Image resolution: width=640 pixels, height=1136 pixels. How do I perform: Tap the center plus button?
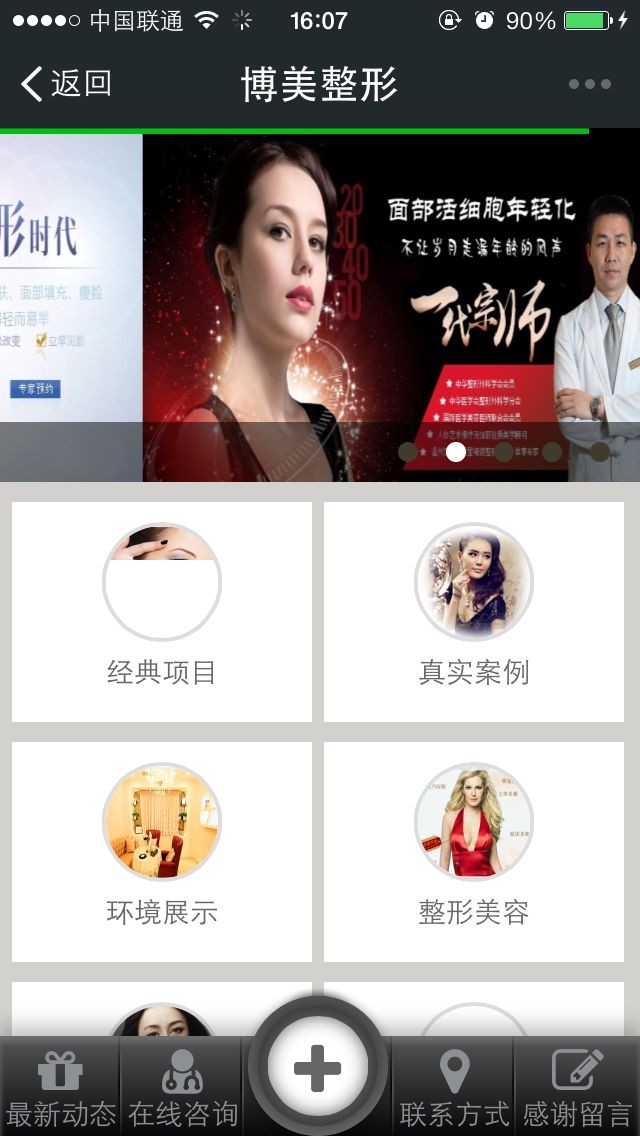(318, 1068)
